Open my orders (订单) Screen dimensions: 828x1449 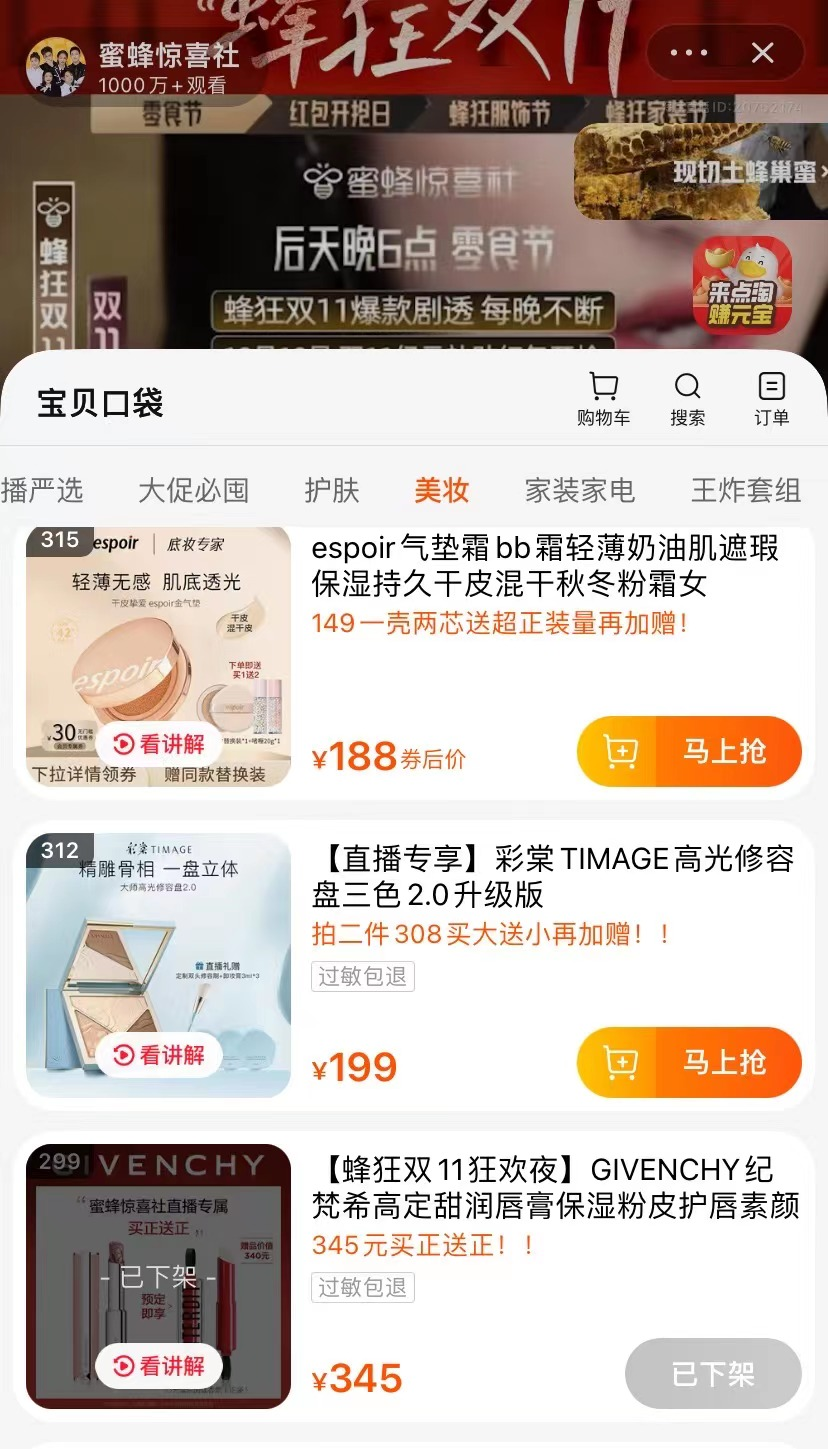tap(771, 399)
